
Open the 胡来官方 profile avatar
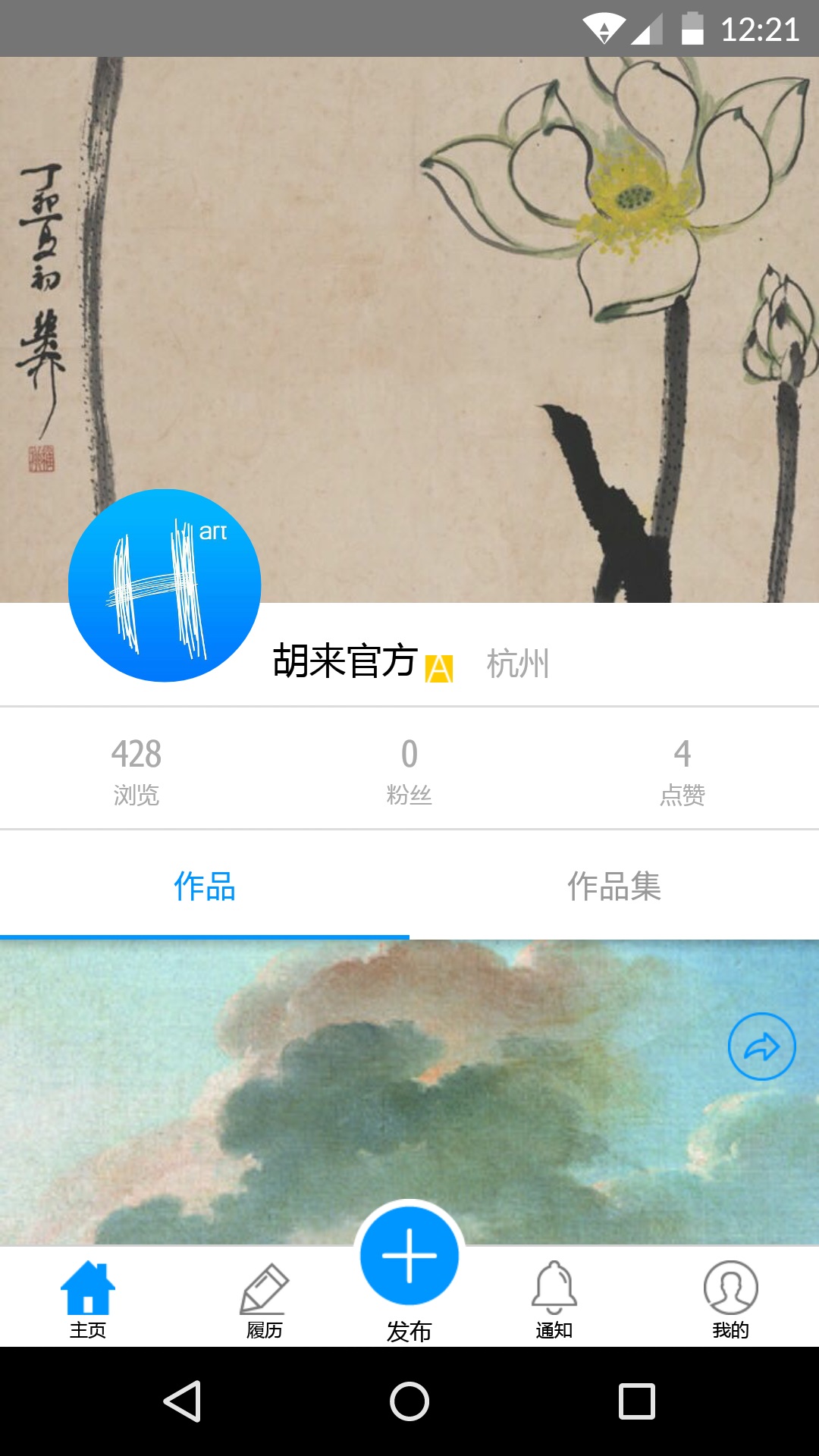click(x=165, y=585)
